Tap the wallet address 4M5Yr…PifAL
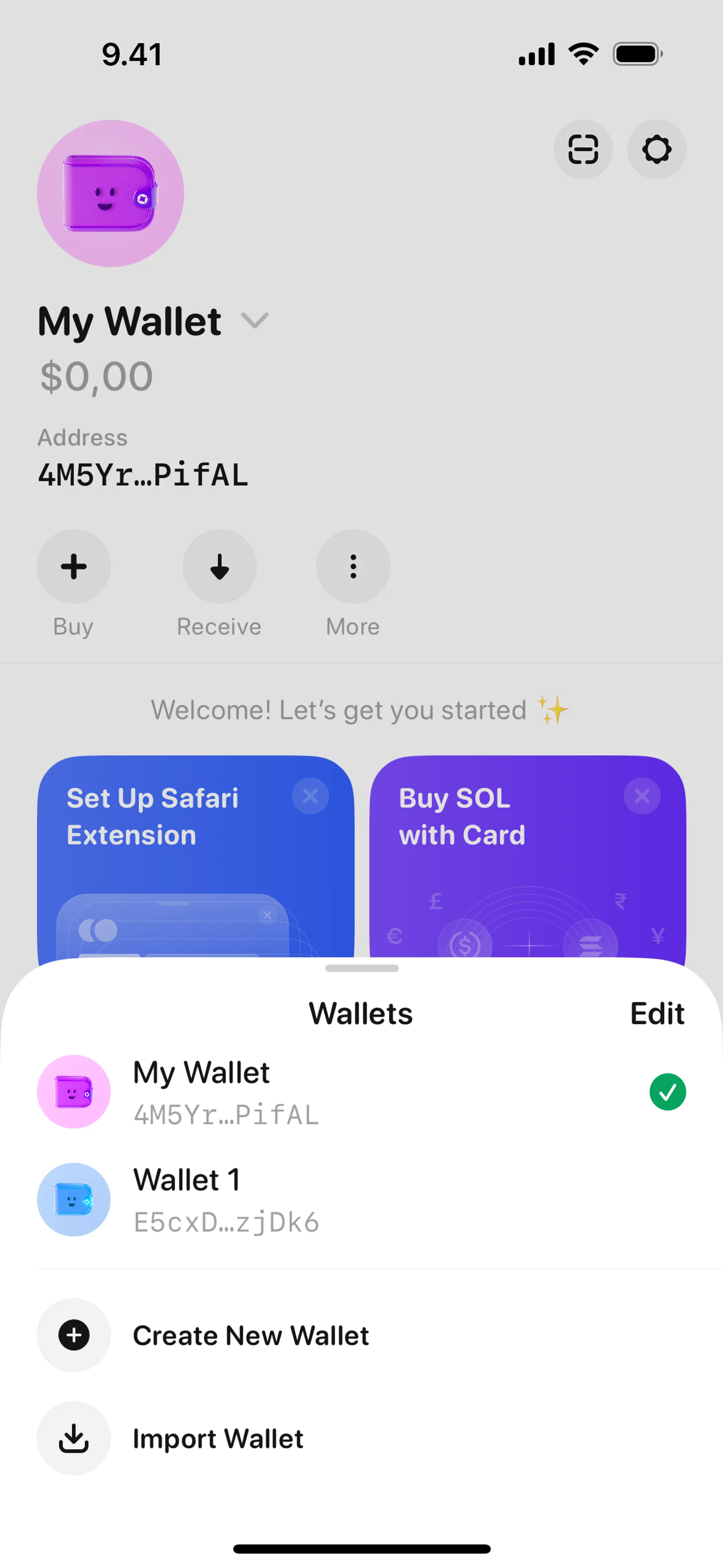This screenshot has height=1568, width=723. (143, 475)
